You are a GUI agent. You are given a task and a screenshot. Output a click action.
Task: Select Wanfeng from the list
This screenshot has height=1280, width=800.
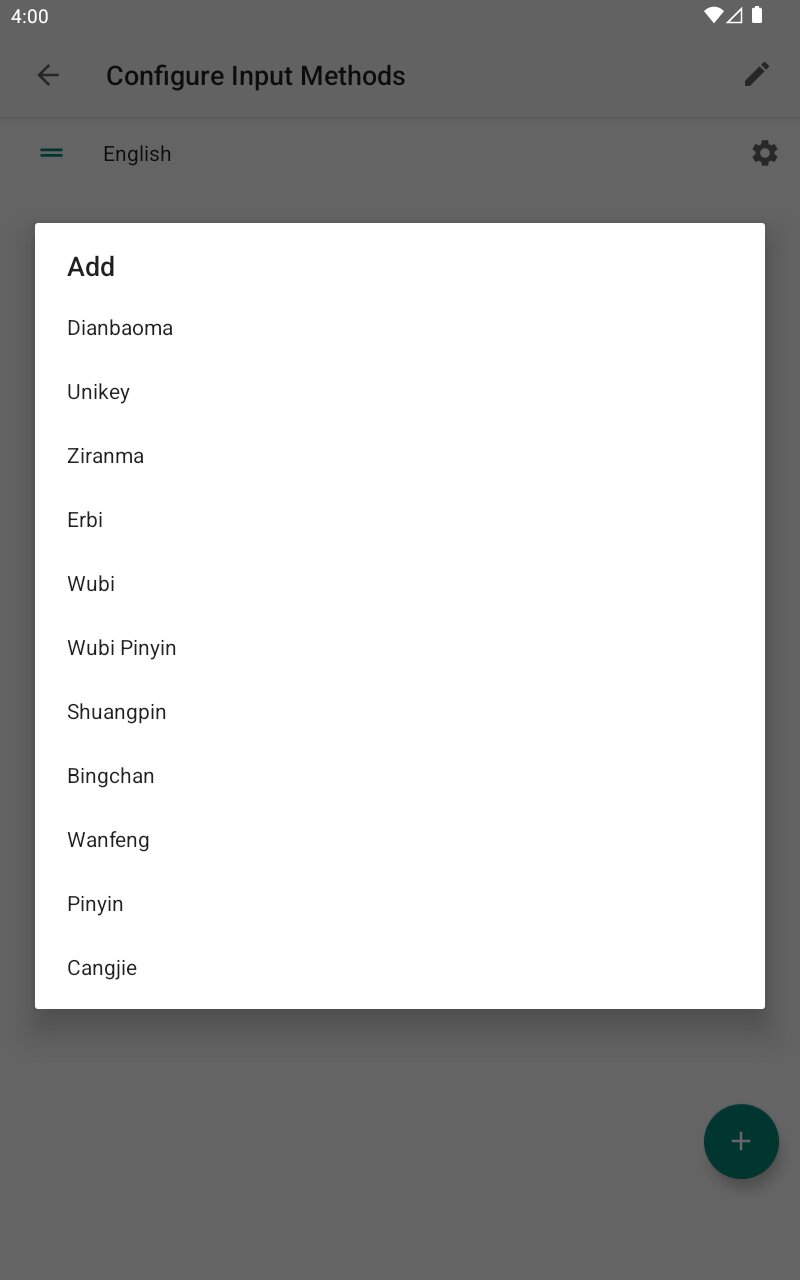pyautogui.click(x=108, y=840)
